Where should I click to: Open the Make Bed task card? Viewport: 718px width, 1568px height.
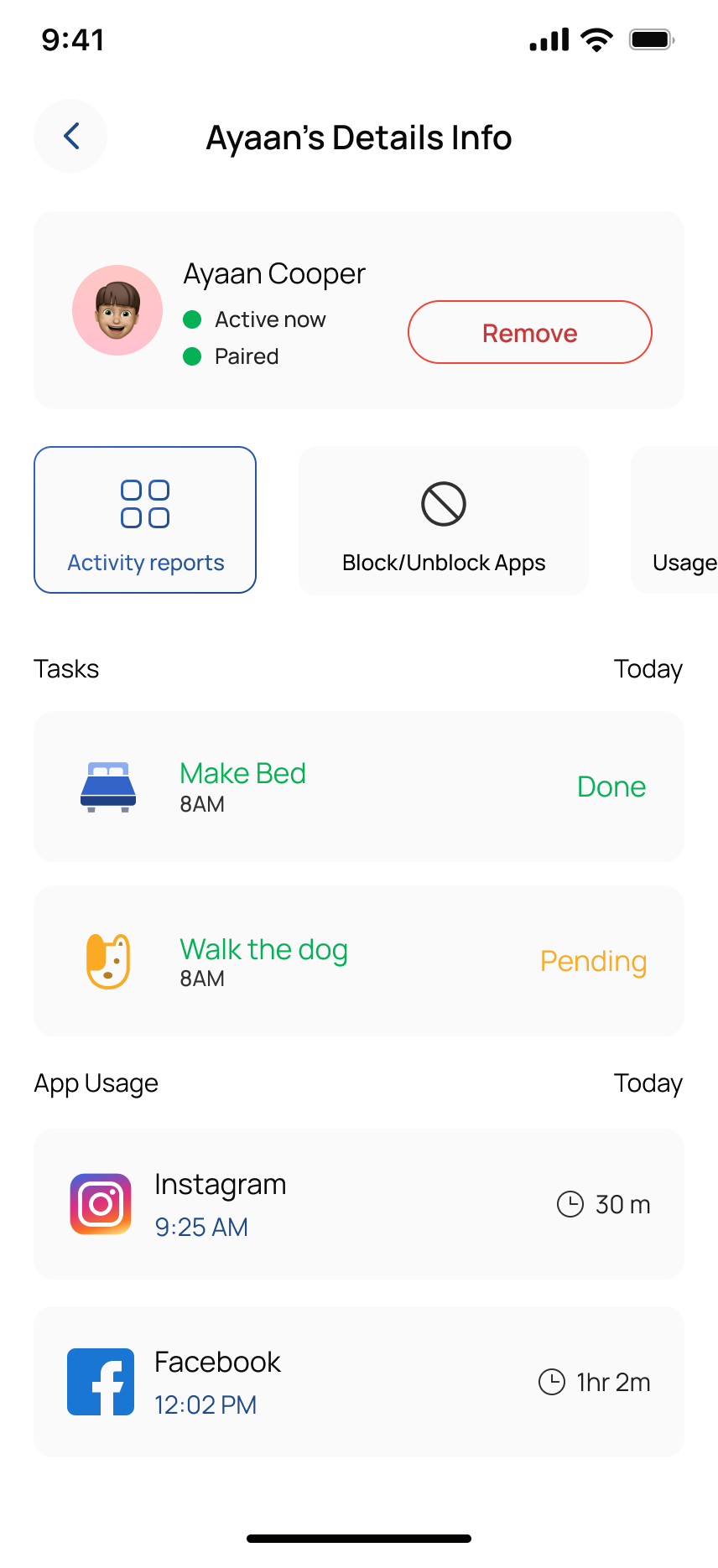pyautogui.click(x=359, y=787)
